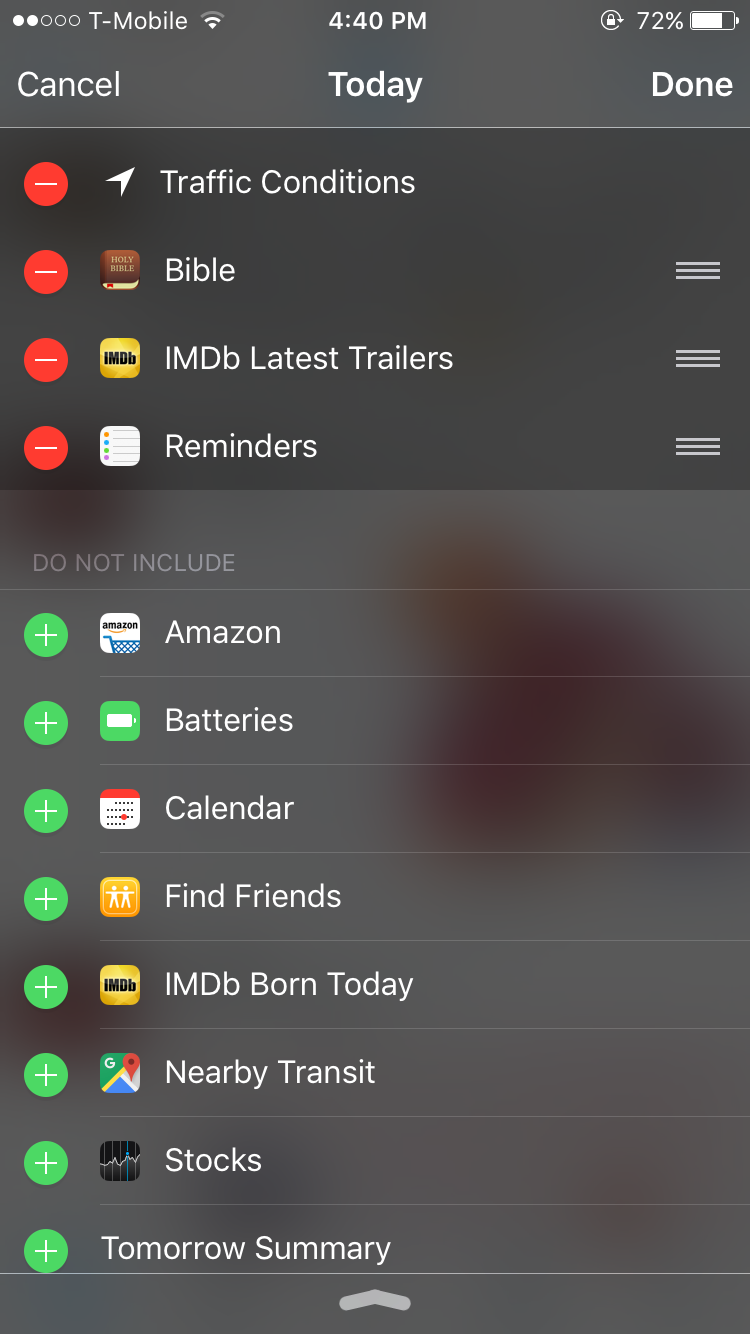Add the Nearby Transit widget
Image resolution: width=750 pixels, height=1334 pixels.
tap(46, 1074)
